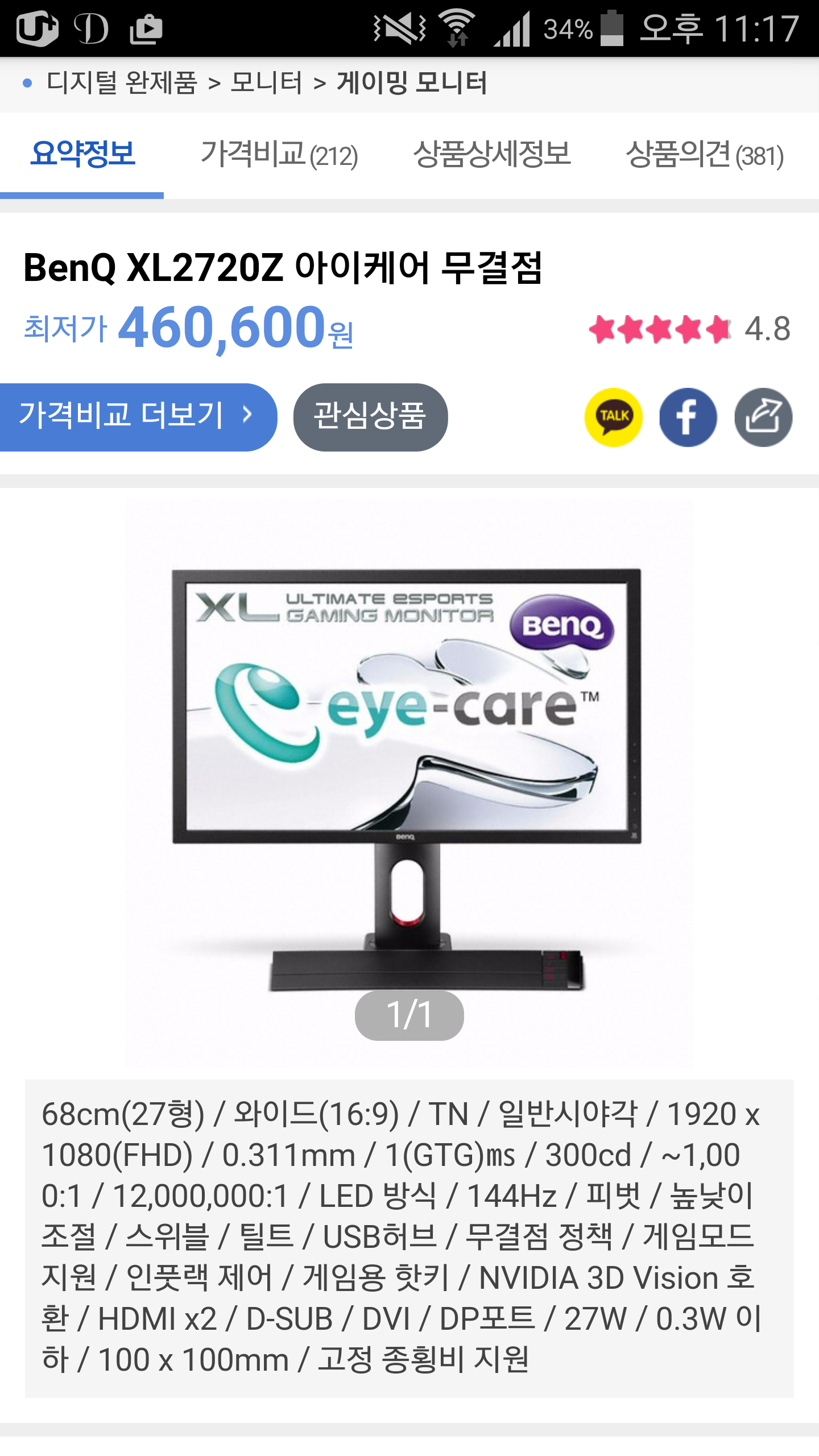The image size is (819, 1456).
Task: Open the 상품상세정보 tab
Action: pos(492,155)
